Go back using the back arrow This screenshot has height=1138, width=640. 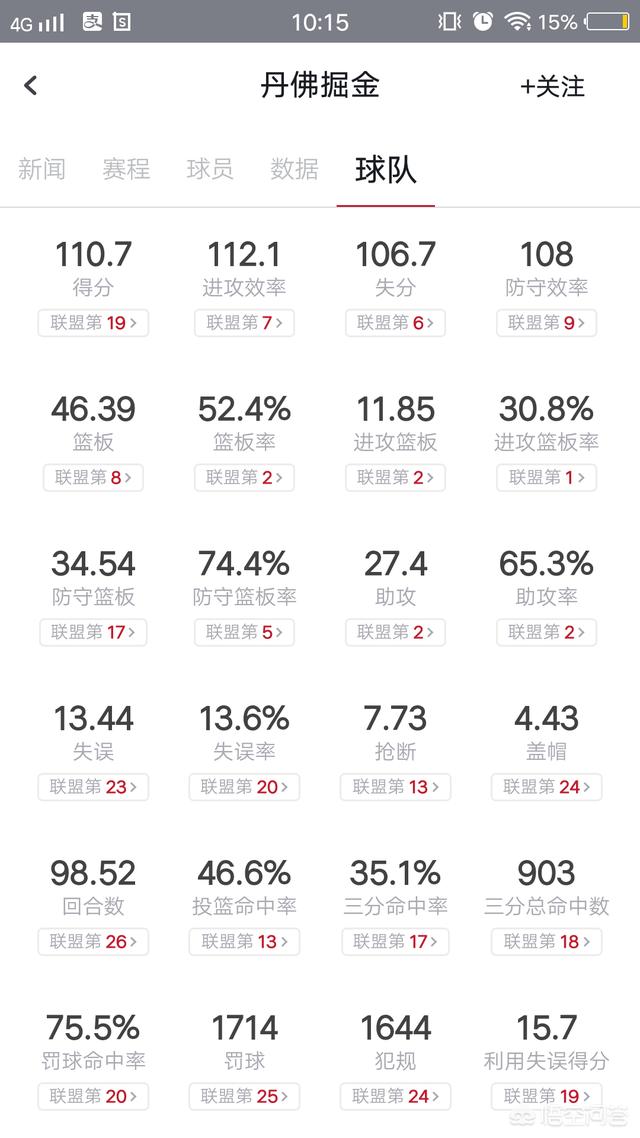30,86
